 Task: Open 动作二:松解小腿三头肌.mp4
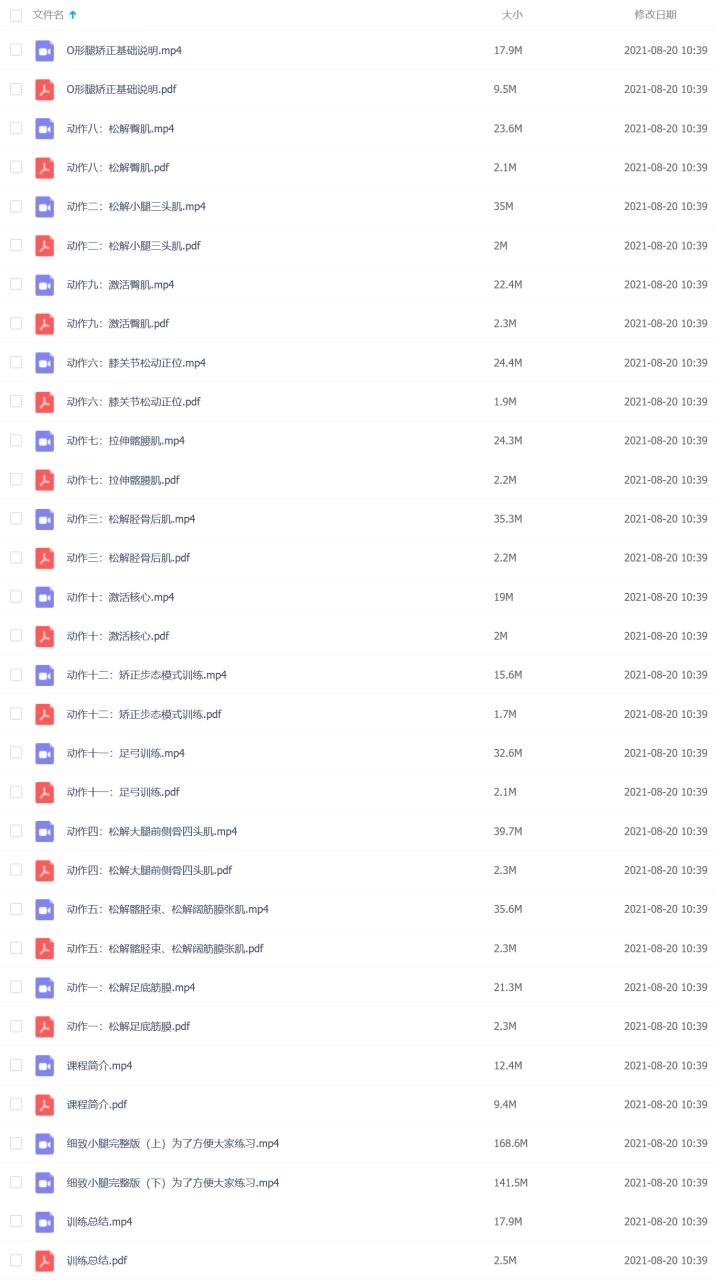click(136, 206)
